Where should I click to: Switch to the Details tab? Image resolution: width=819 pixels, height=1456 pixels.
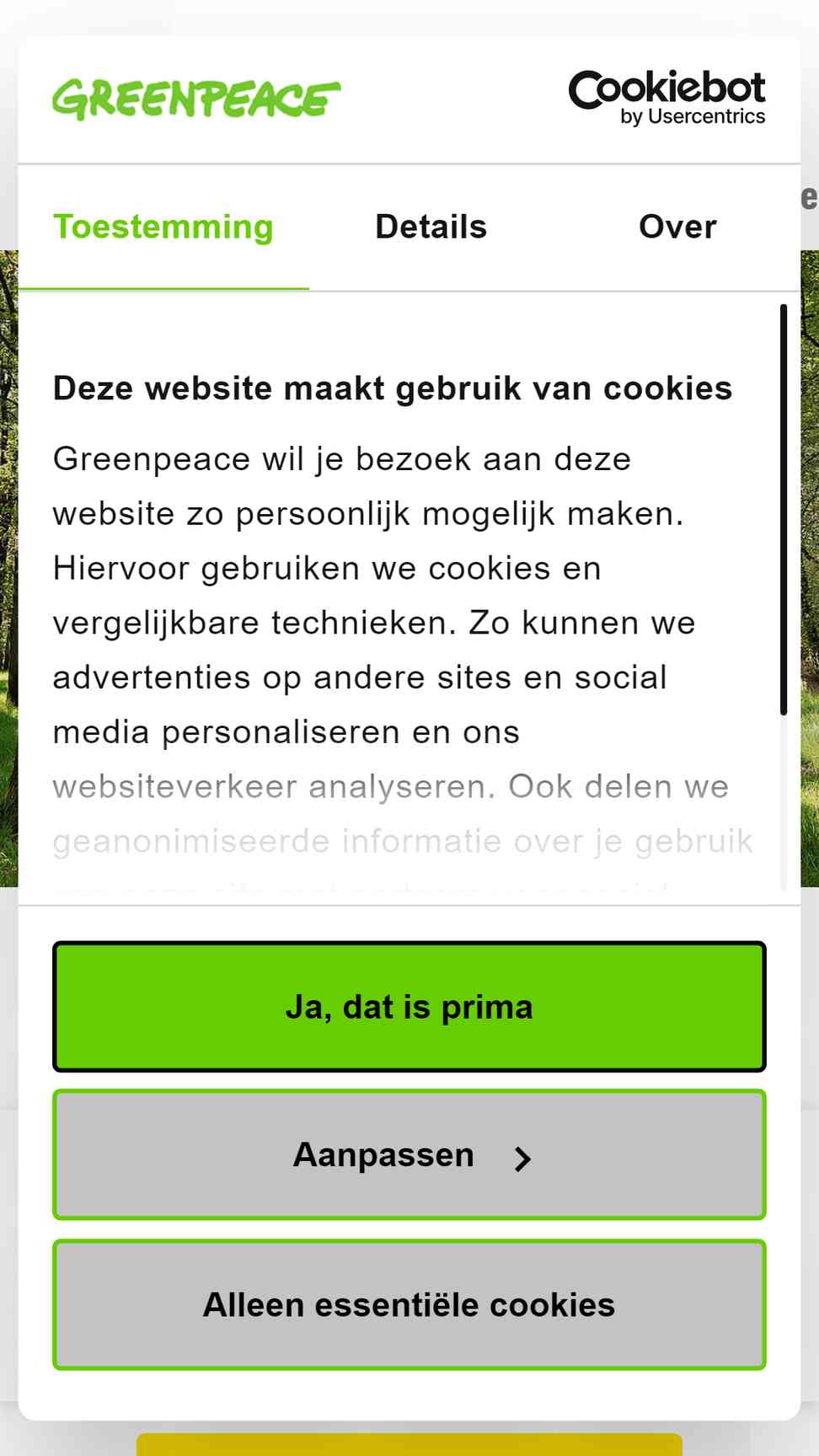point(431,227)
